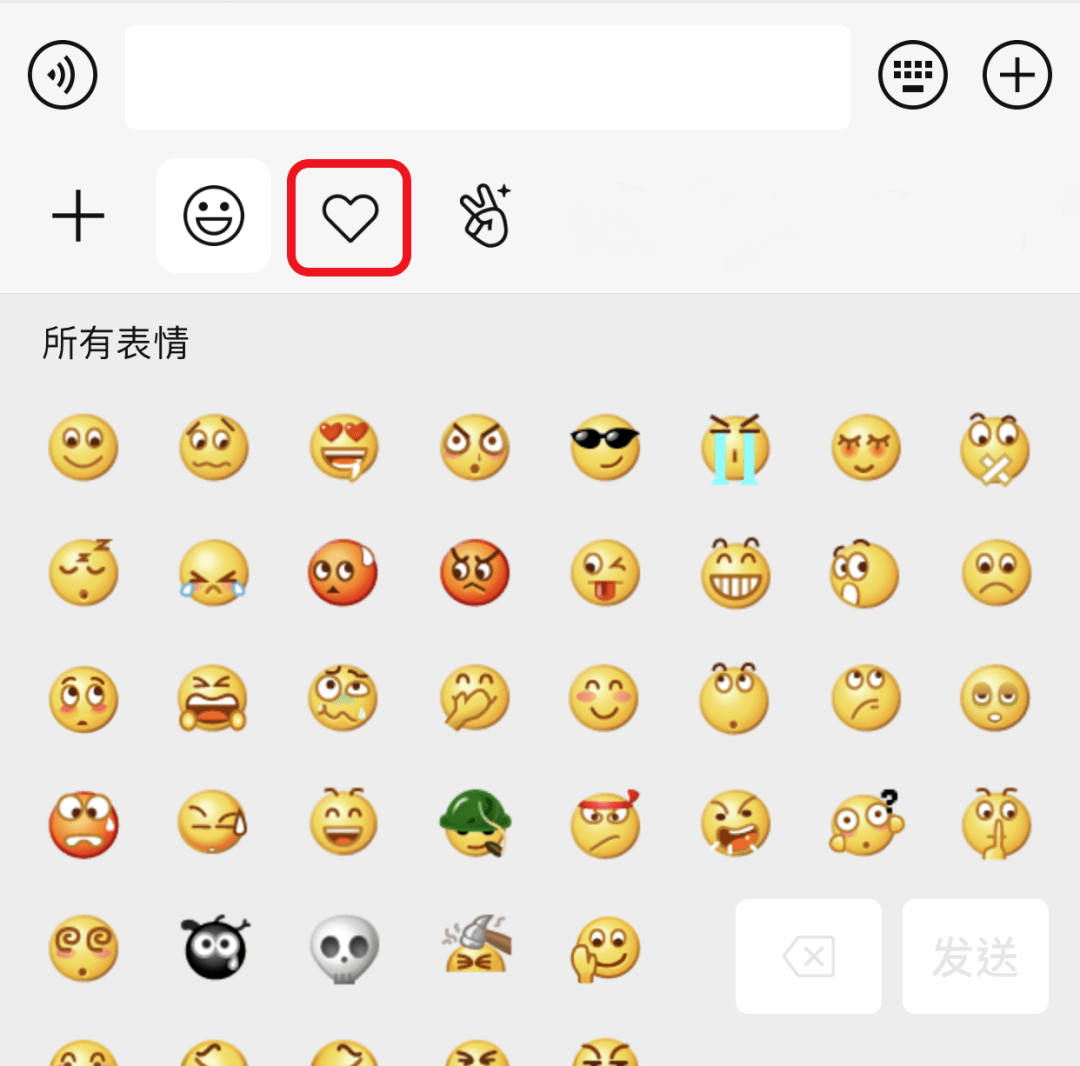The width and height of the screenshot is (1080, 1066).
Task: Pick the big toothy grin emoji
Action: tap(735, 573)
